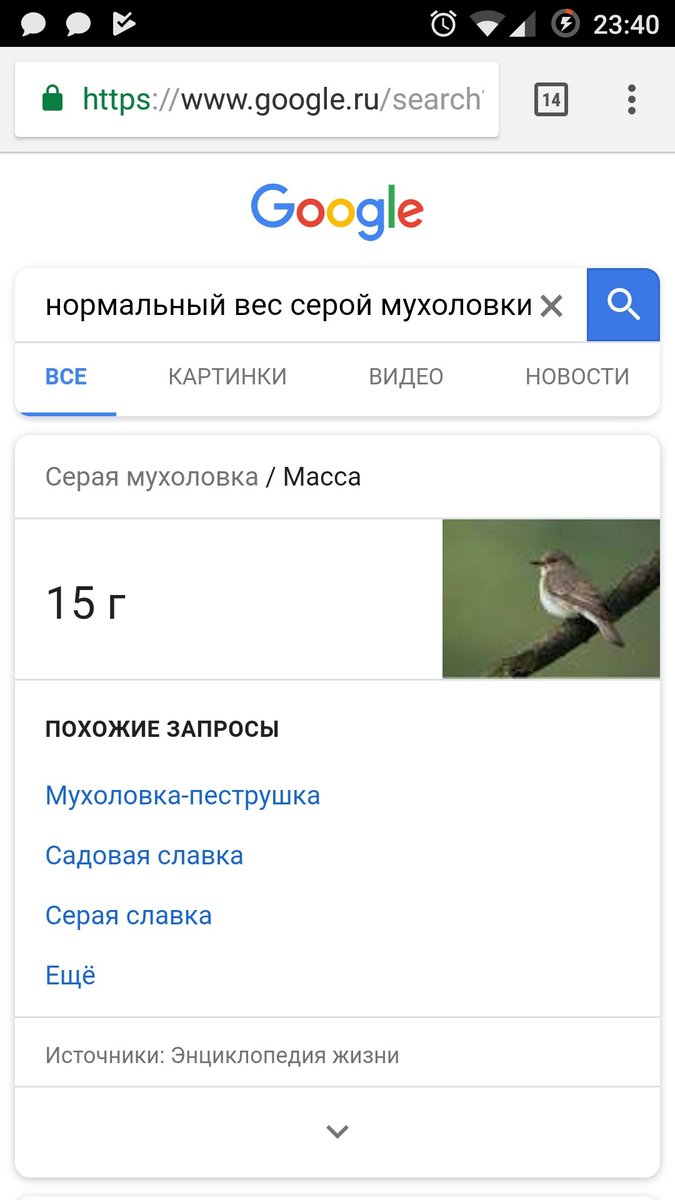Open related query Серая славка
Image resolution: width=675 pixels, height=1200 pixels.
[128, 916]
